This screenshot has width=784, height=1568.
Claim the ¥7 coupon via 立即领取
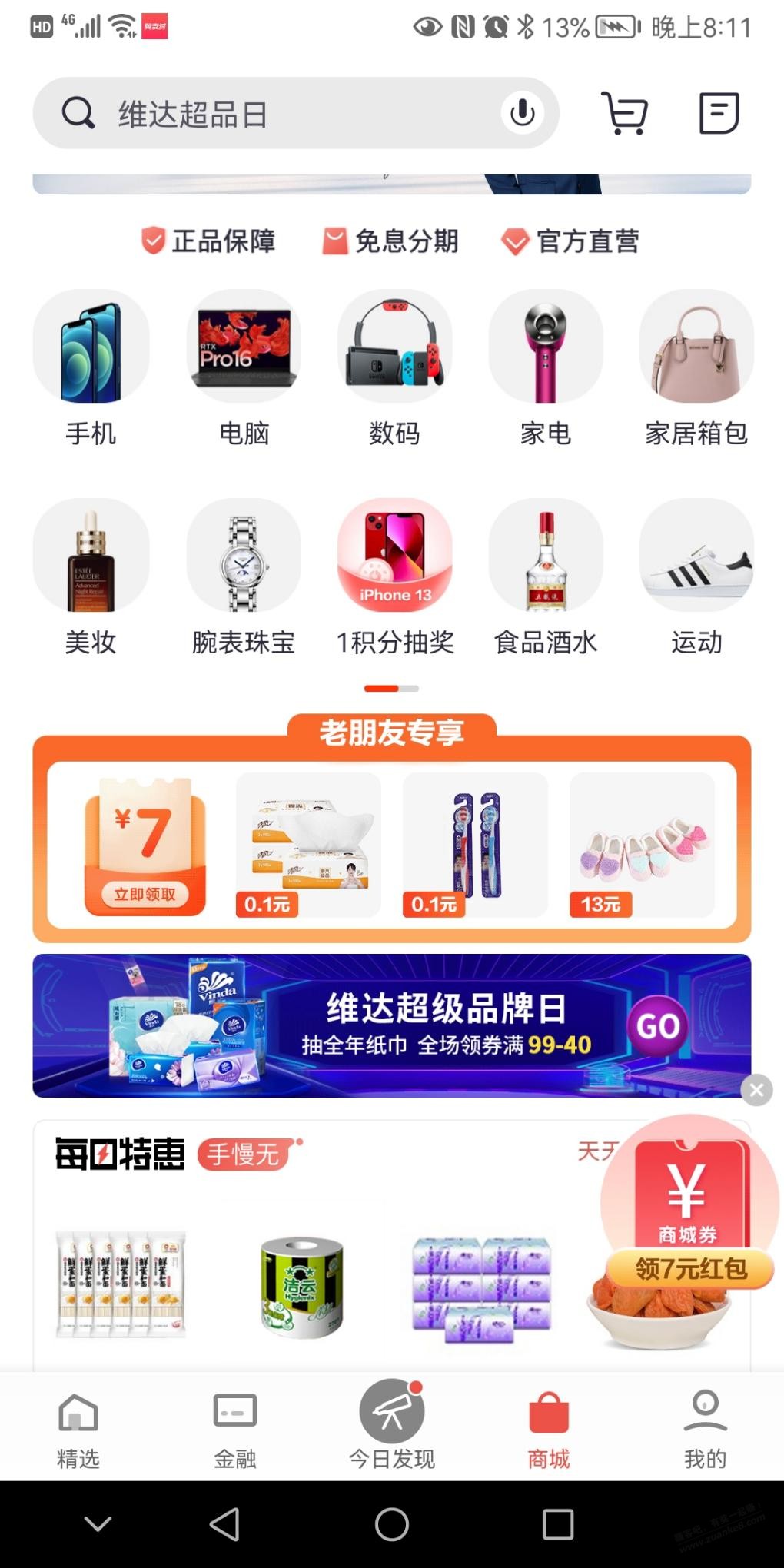coord(145,894)
